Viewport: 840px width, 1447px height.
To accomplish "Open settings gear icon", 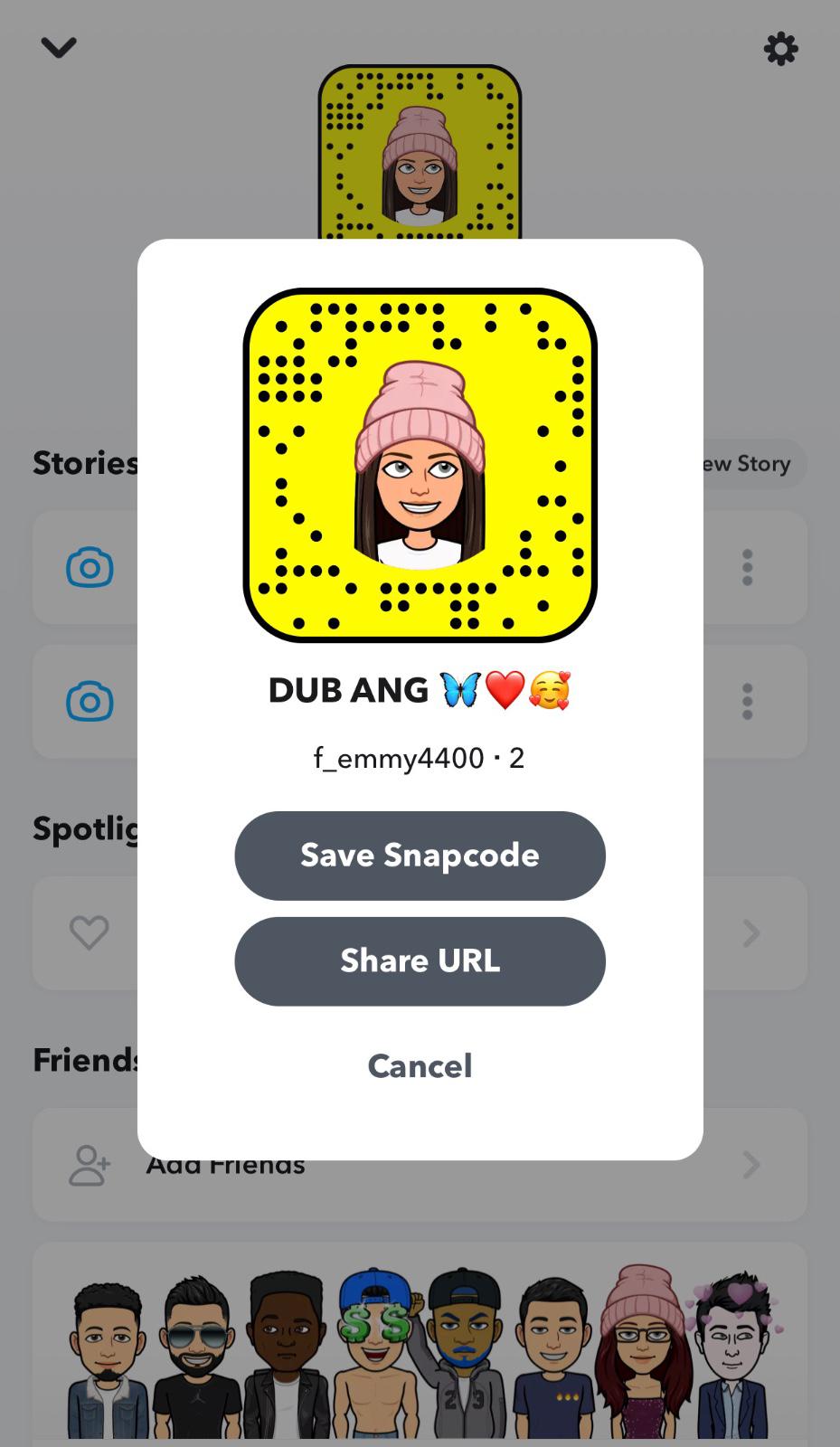I will pyautogui.click(x=780, y=49).
